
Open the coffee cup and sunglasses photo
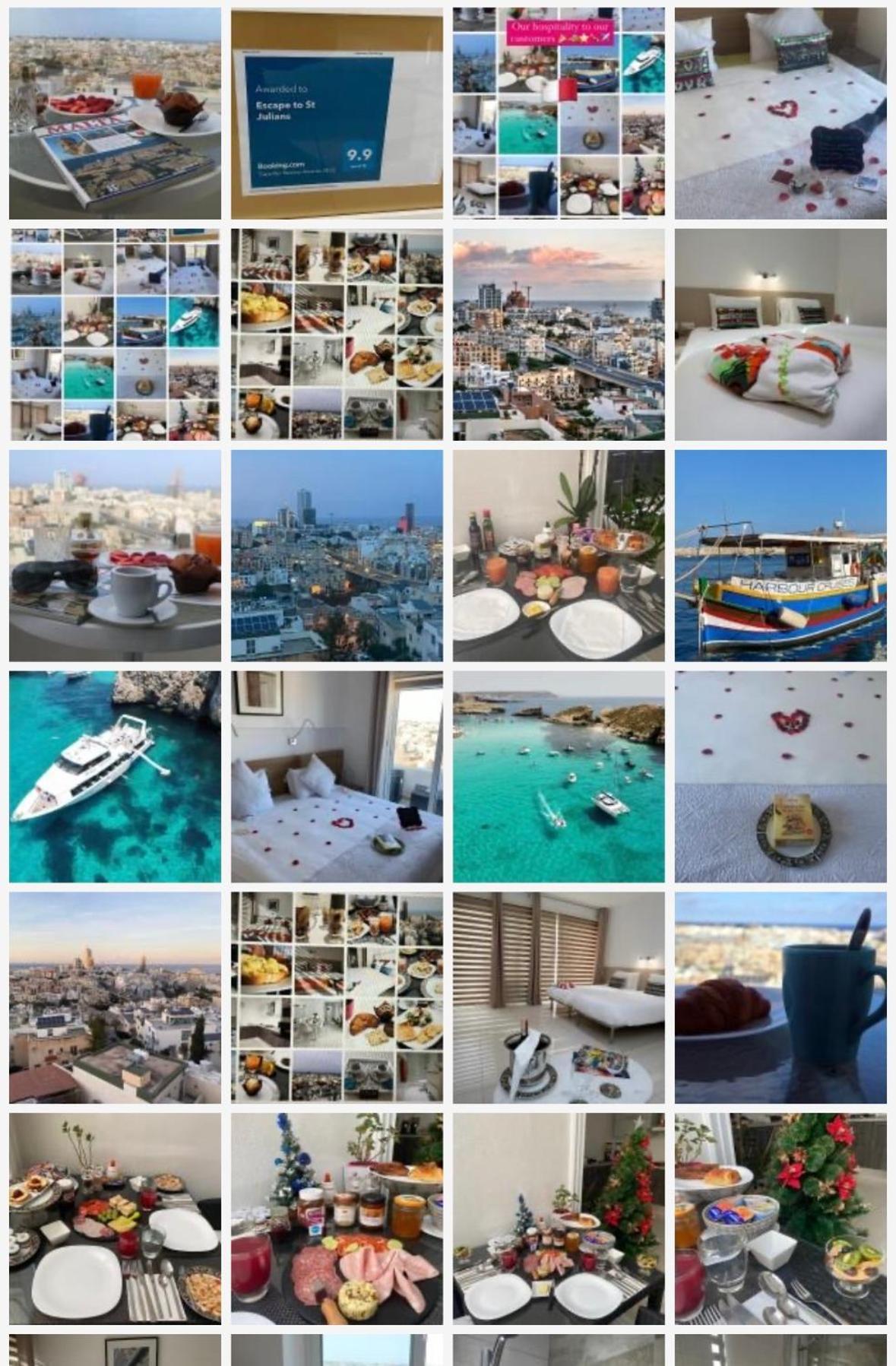click(x=115, y=556)
